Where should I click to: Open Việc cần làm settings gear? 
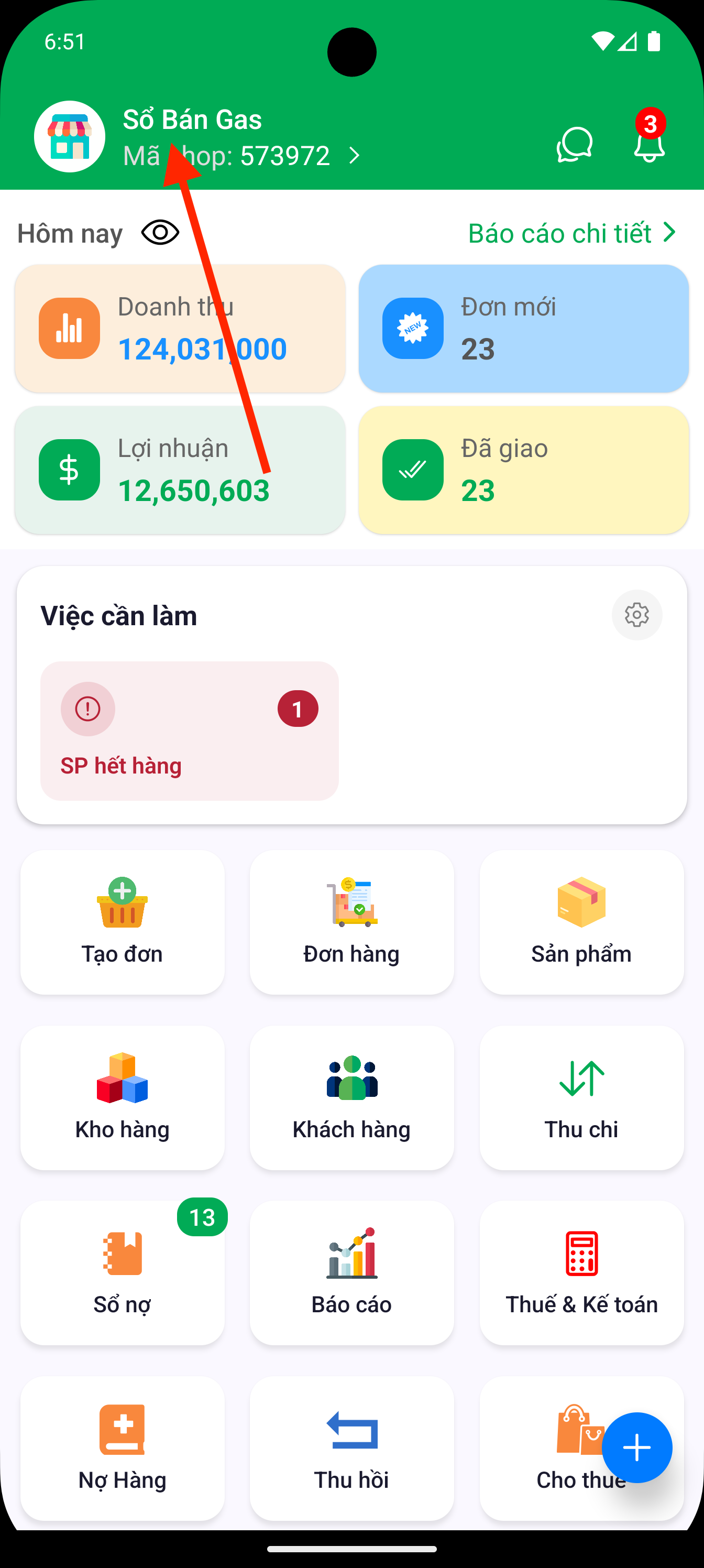click(636, 615)
